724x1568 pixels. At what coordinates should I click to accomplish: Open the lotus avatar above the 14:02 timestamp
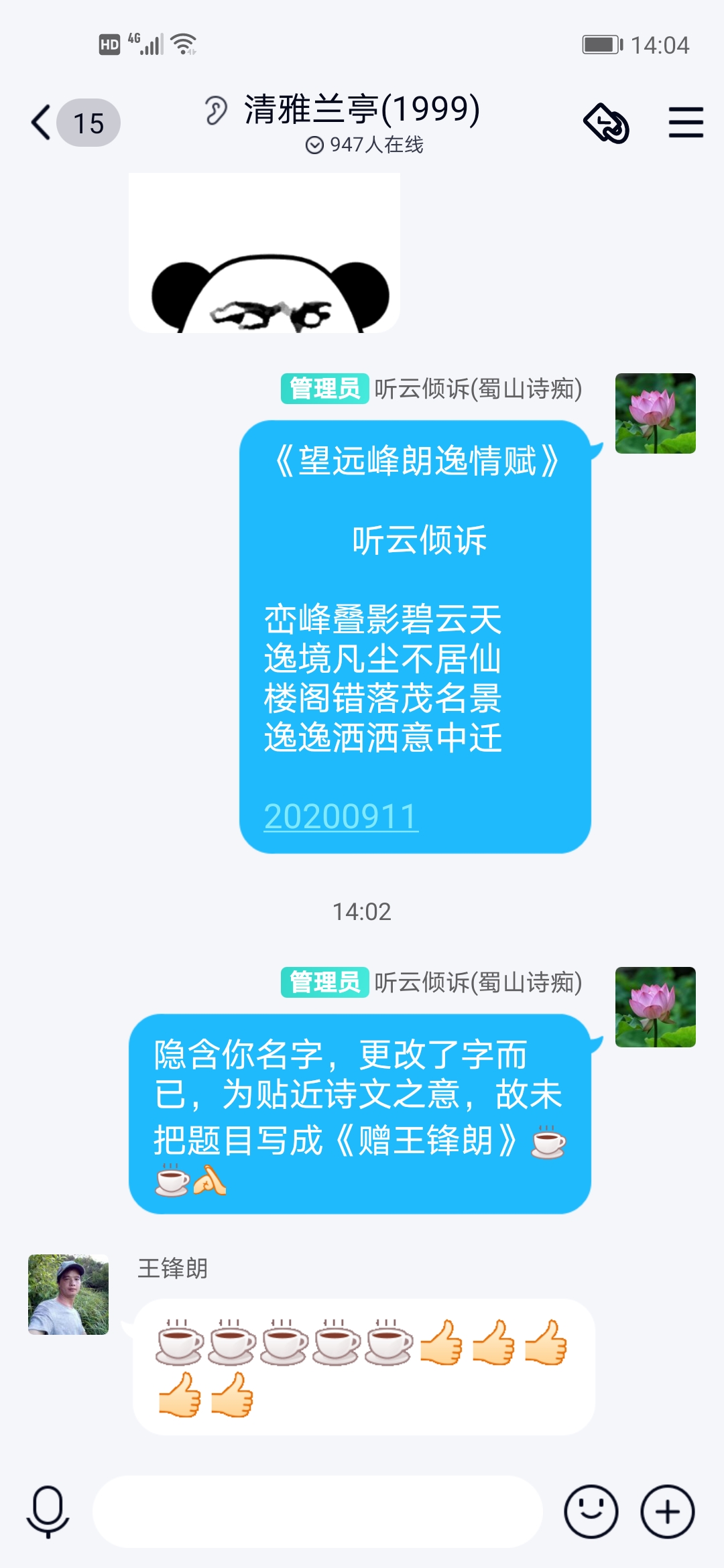pyautogui.click(x=655, y=413)
